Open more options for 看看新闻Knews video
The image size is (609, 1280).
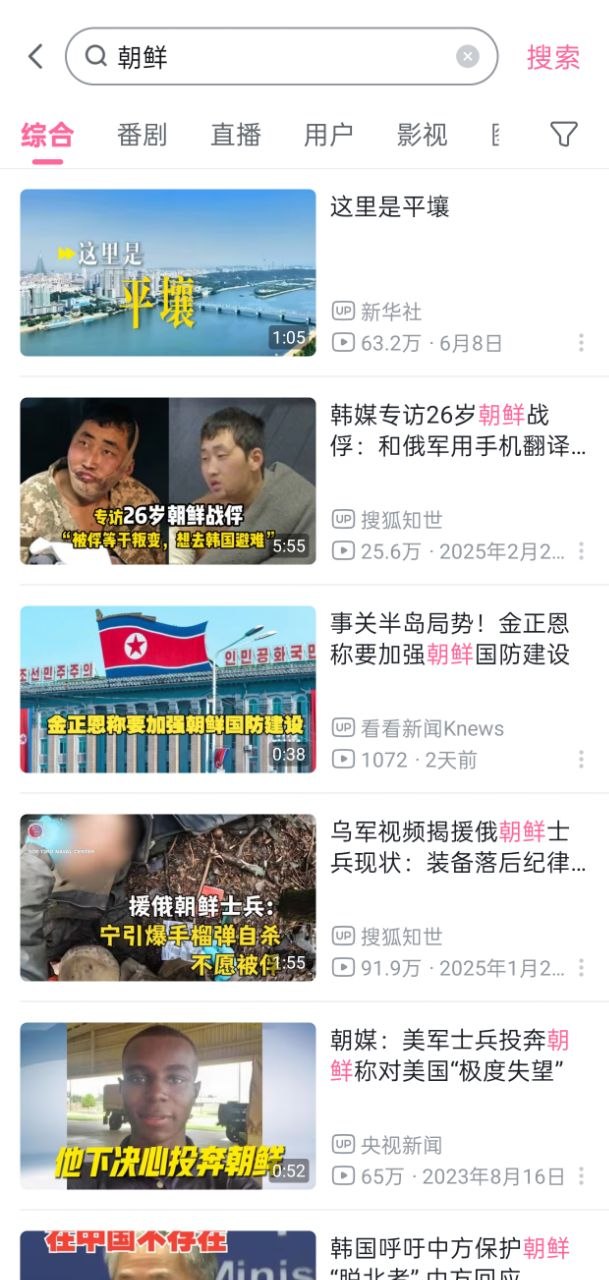tap(580, 759)
